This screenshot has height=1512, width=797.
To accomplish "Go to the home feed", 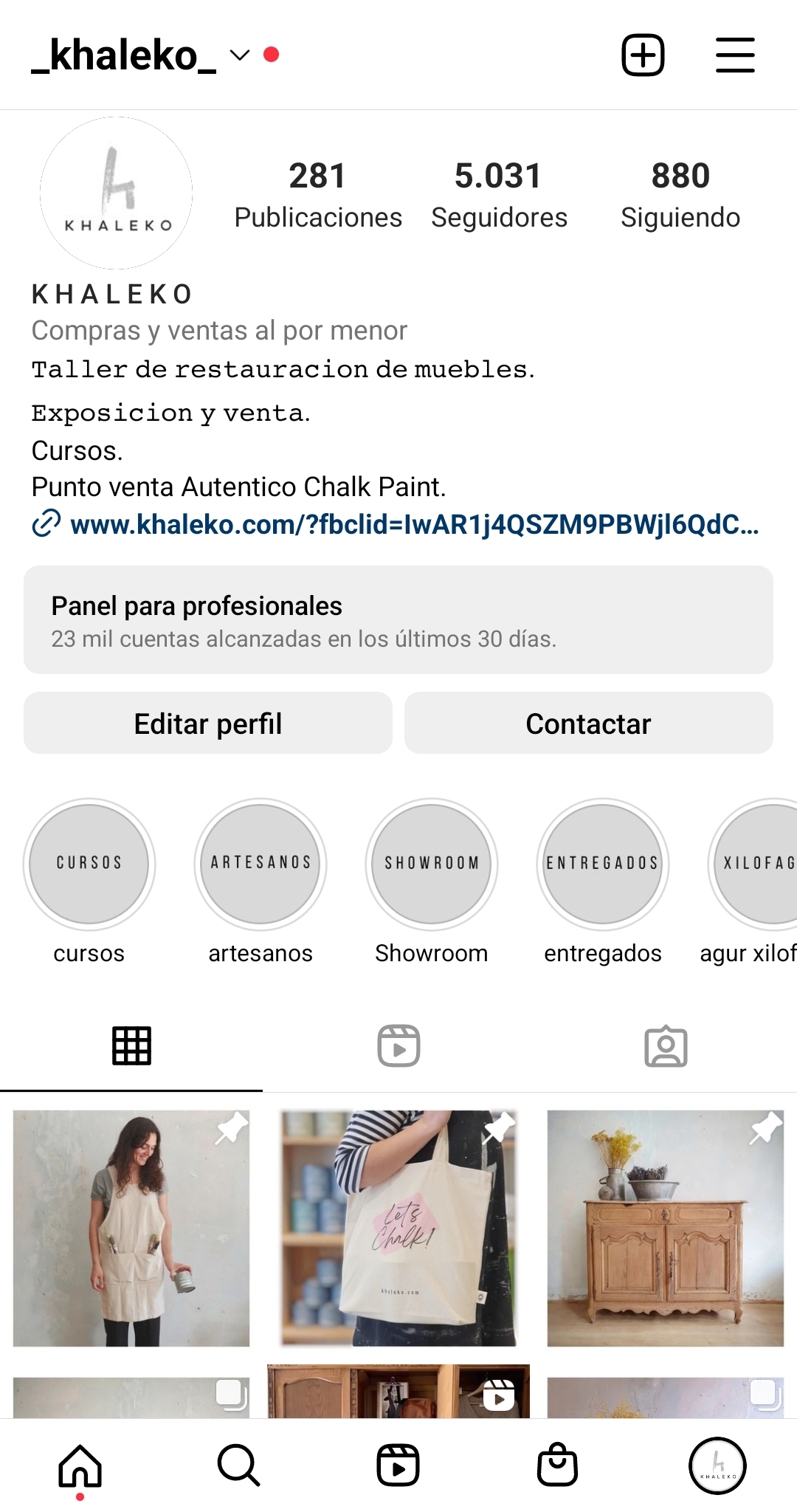I will (x=80, y=1465).
